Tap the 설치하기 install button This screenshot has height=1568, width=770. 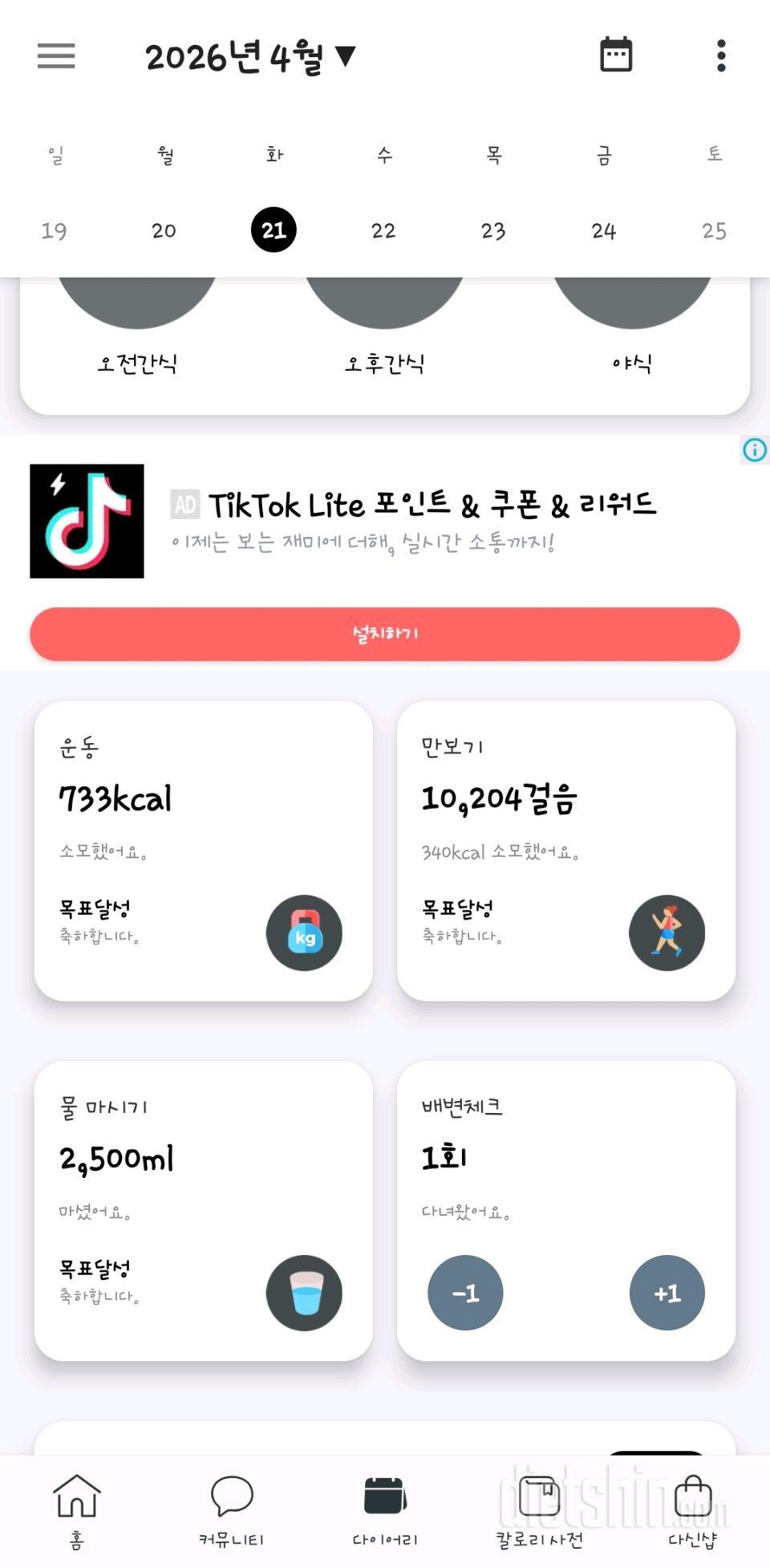[x=385, y=634]
